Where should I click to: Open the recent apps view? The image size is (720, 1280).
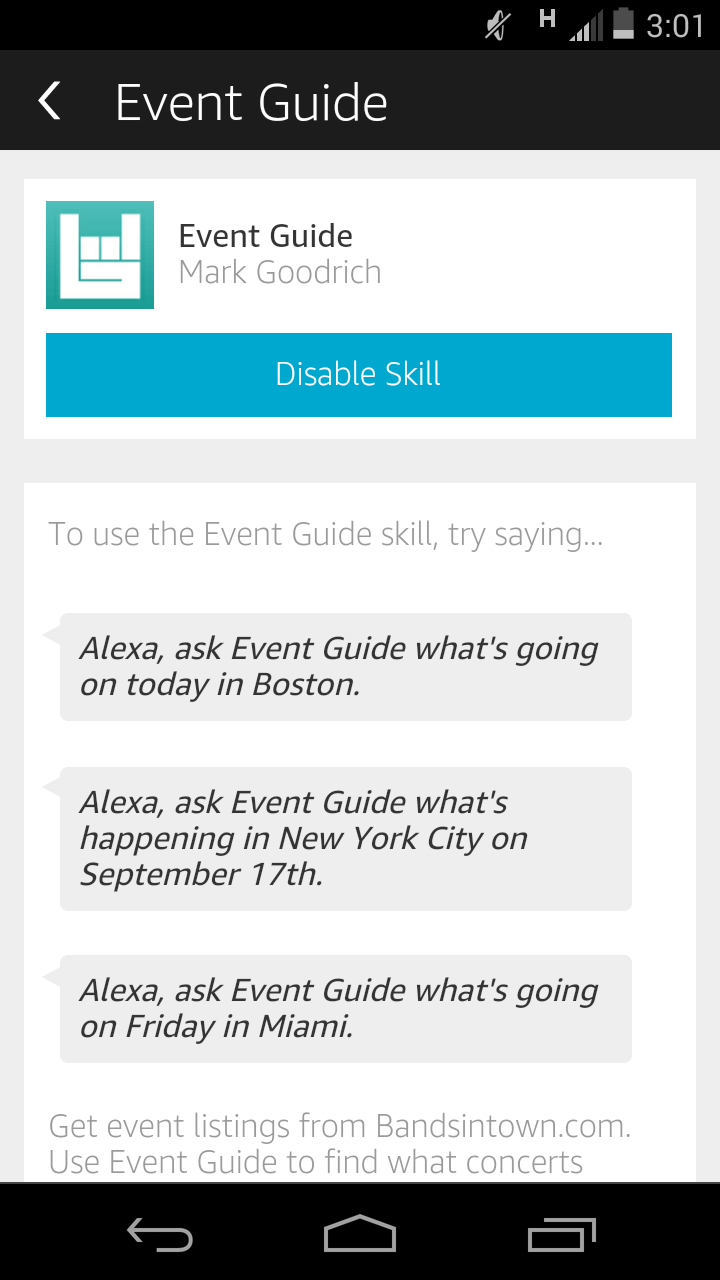click(561, 1234)
